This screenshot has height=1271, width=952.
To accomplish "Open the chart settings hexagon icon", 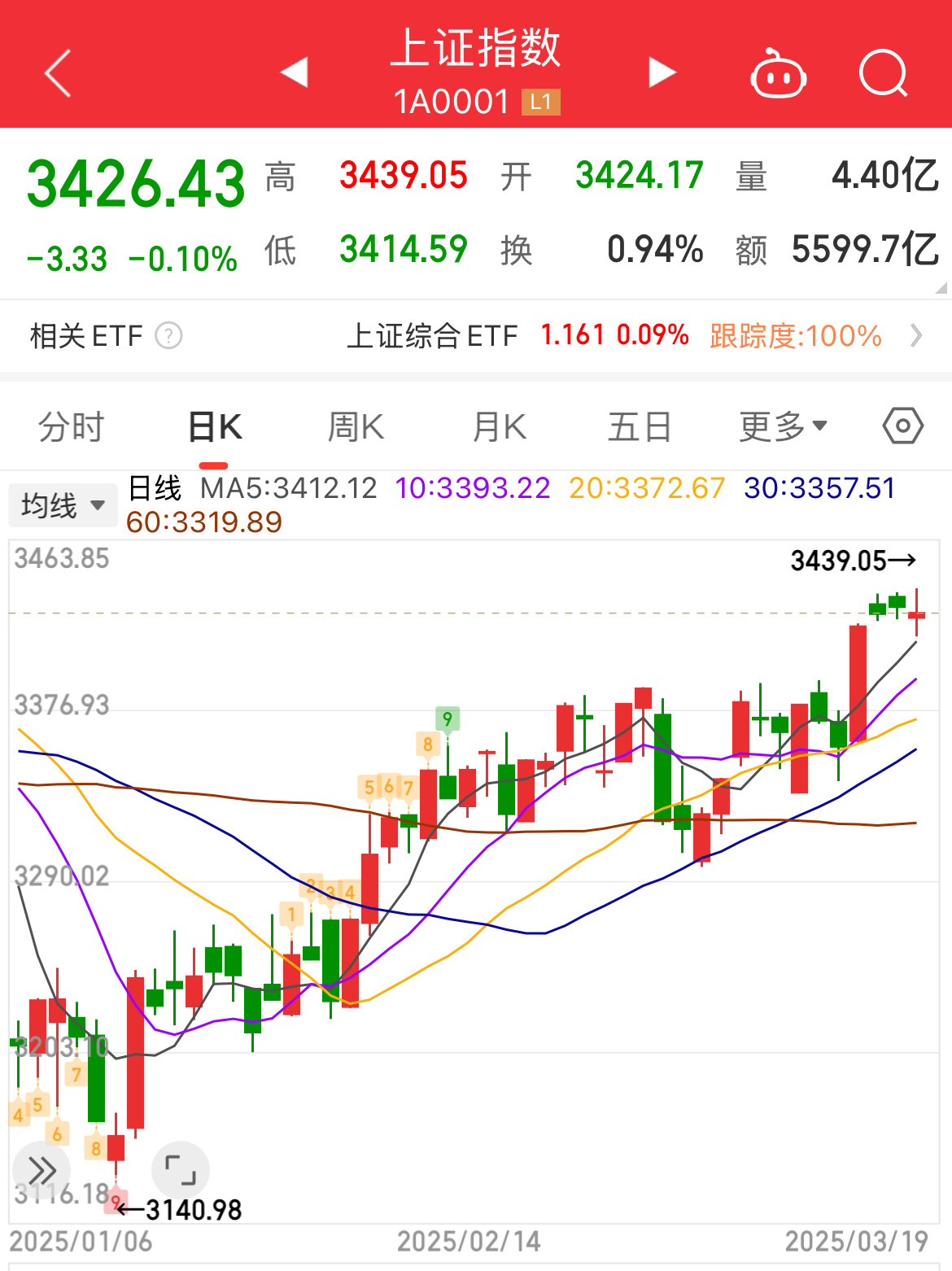I will tap(902, 426).
